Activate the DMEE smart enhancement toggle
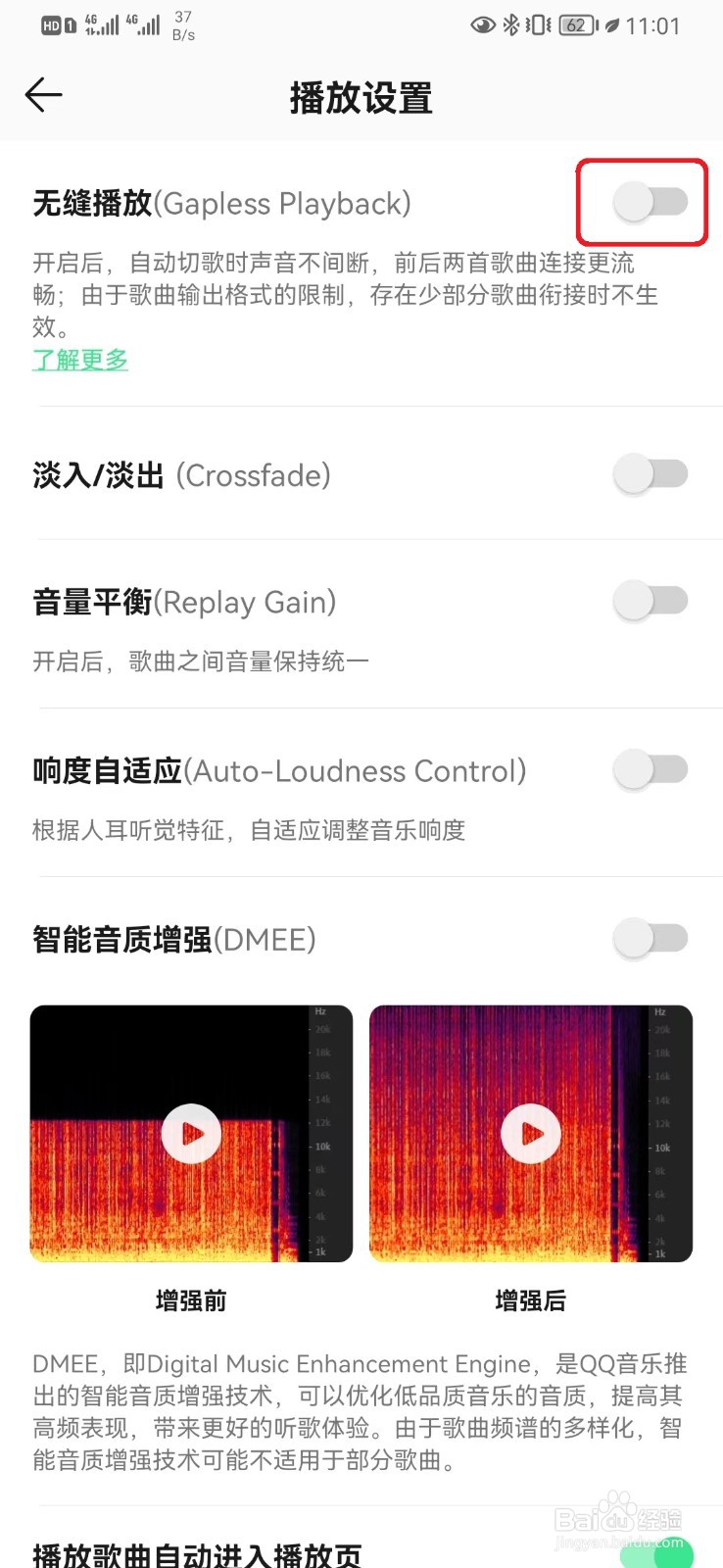The image size is (723, 1568). pyautogui.click(x=649, y=938)
